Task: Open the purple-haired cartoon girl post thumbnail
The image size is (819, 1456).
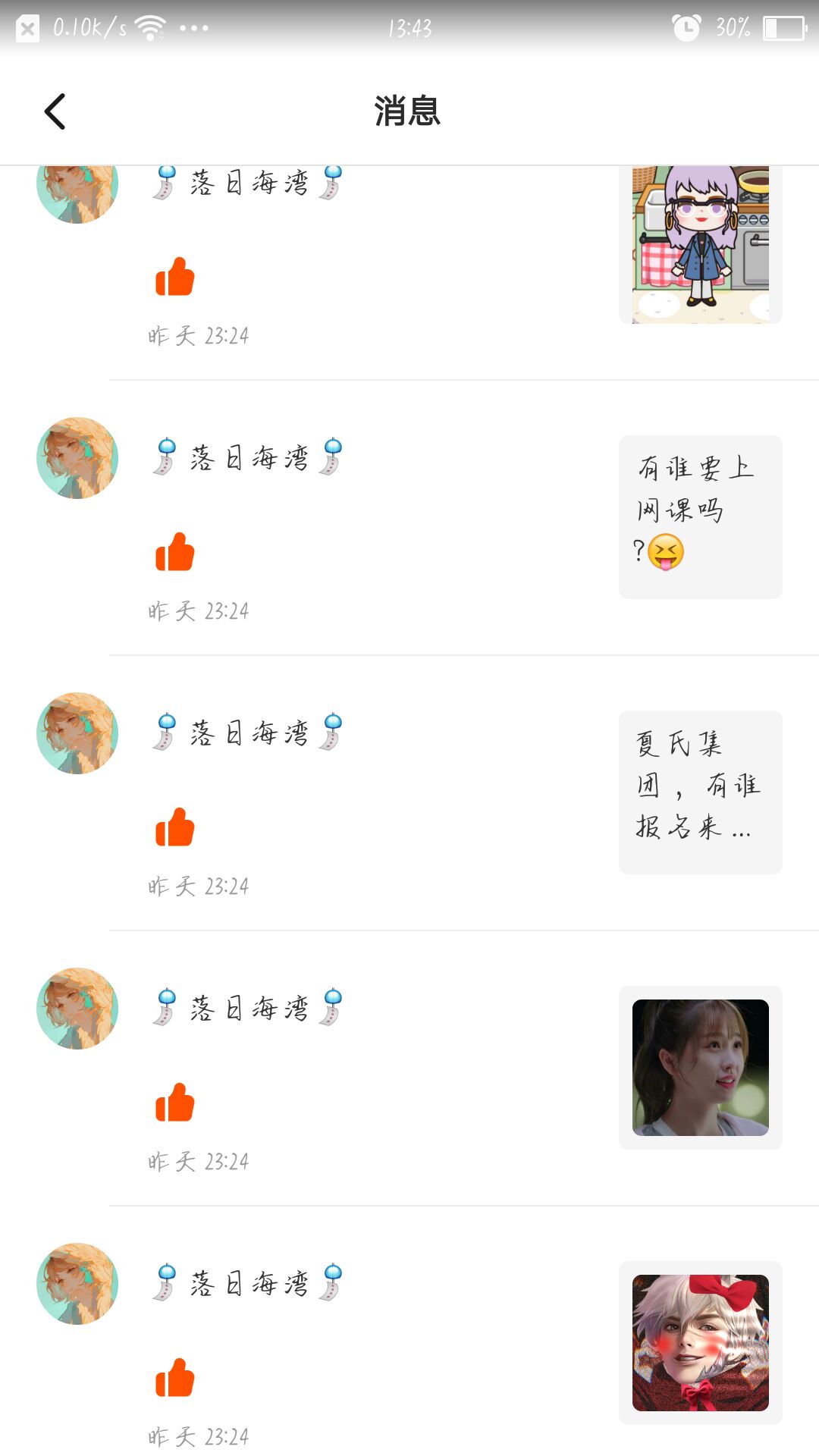Action: [x=700, y=246]
